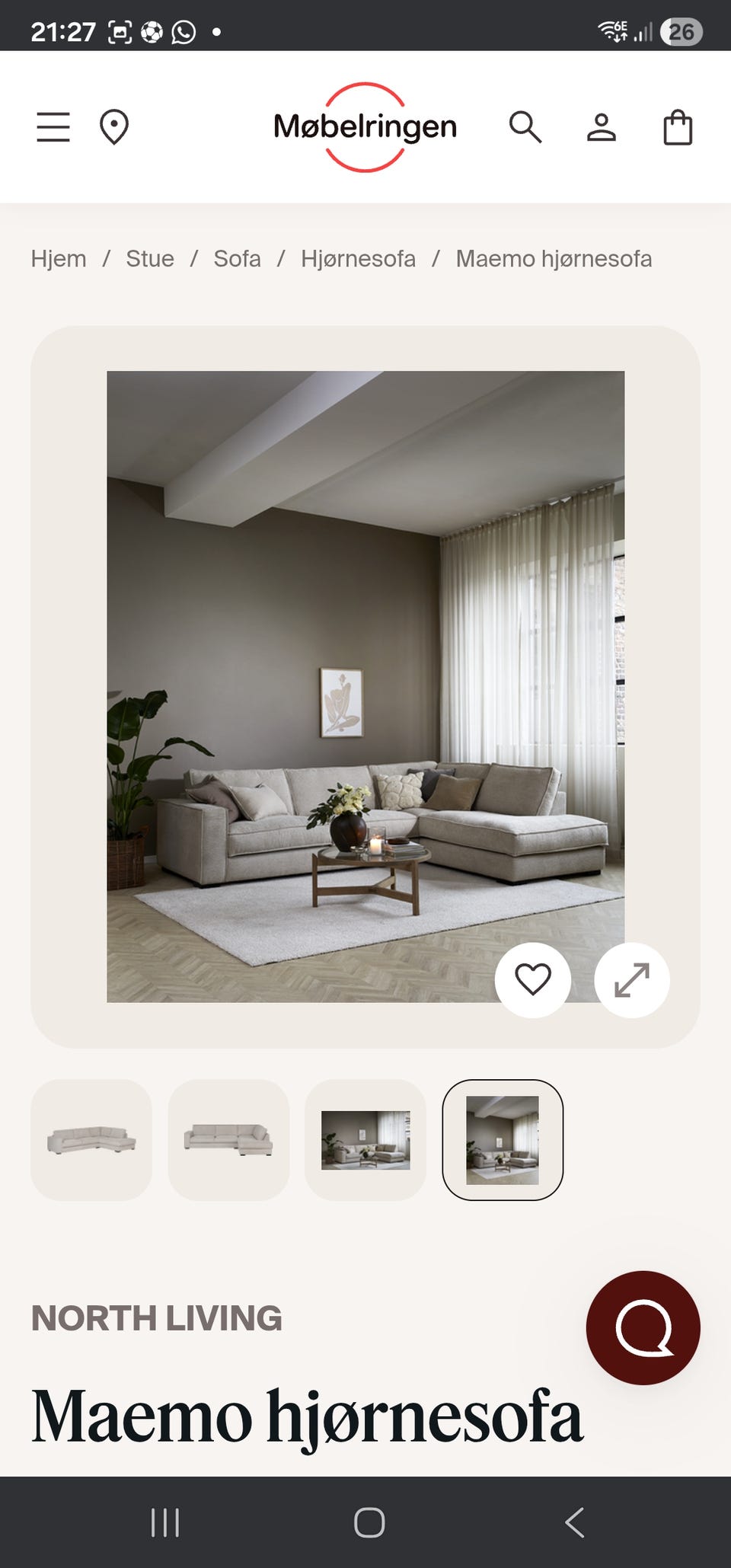Open the Hjørnesofa breadcrumb link
The width and height of the screenshot is (731, 1568).
358,258
